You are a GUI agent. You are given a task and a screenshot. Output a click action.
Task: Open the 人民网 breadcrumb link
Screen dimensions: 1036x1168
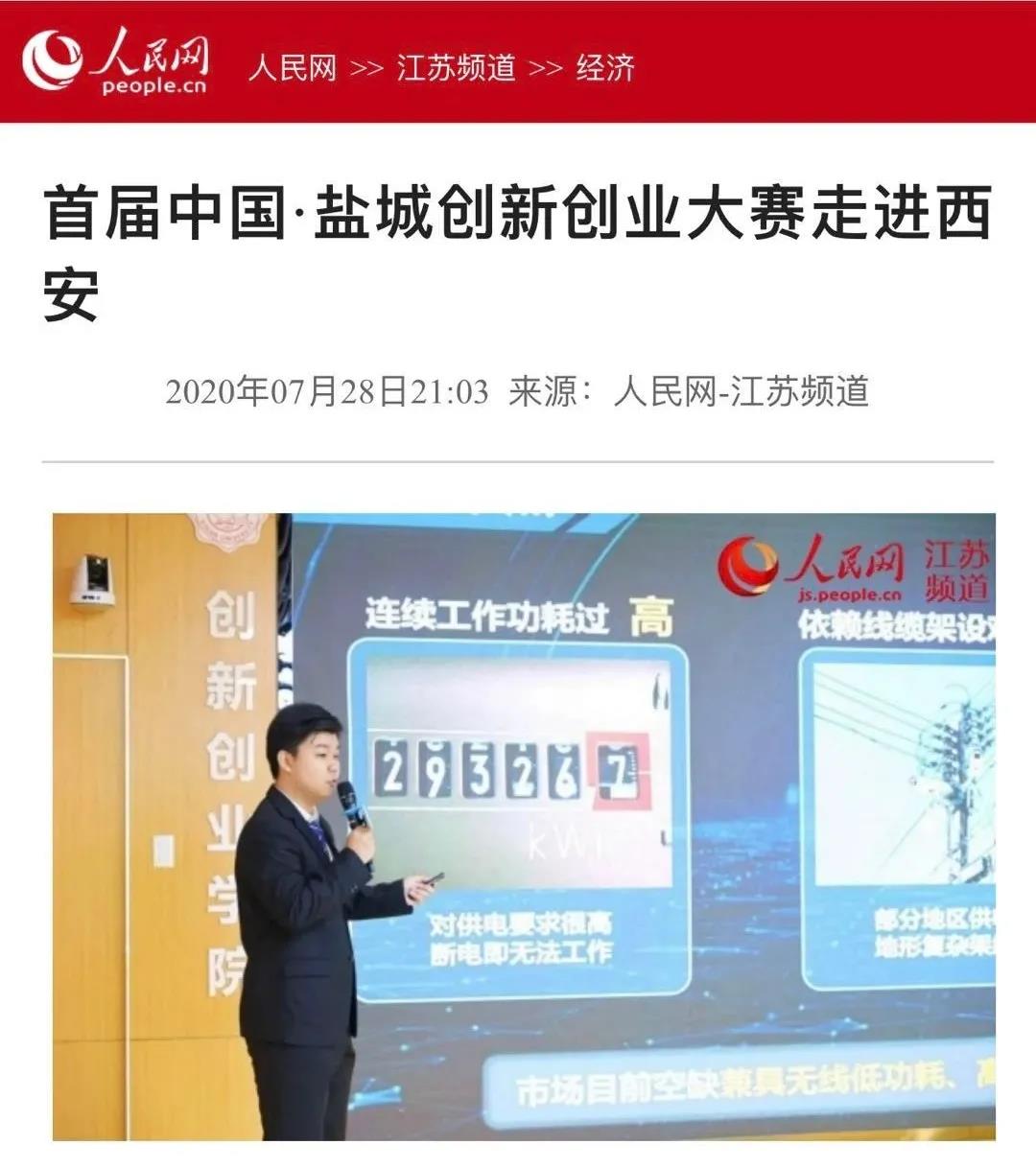point(293,67)
